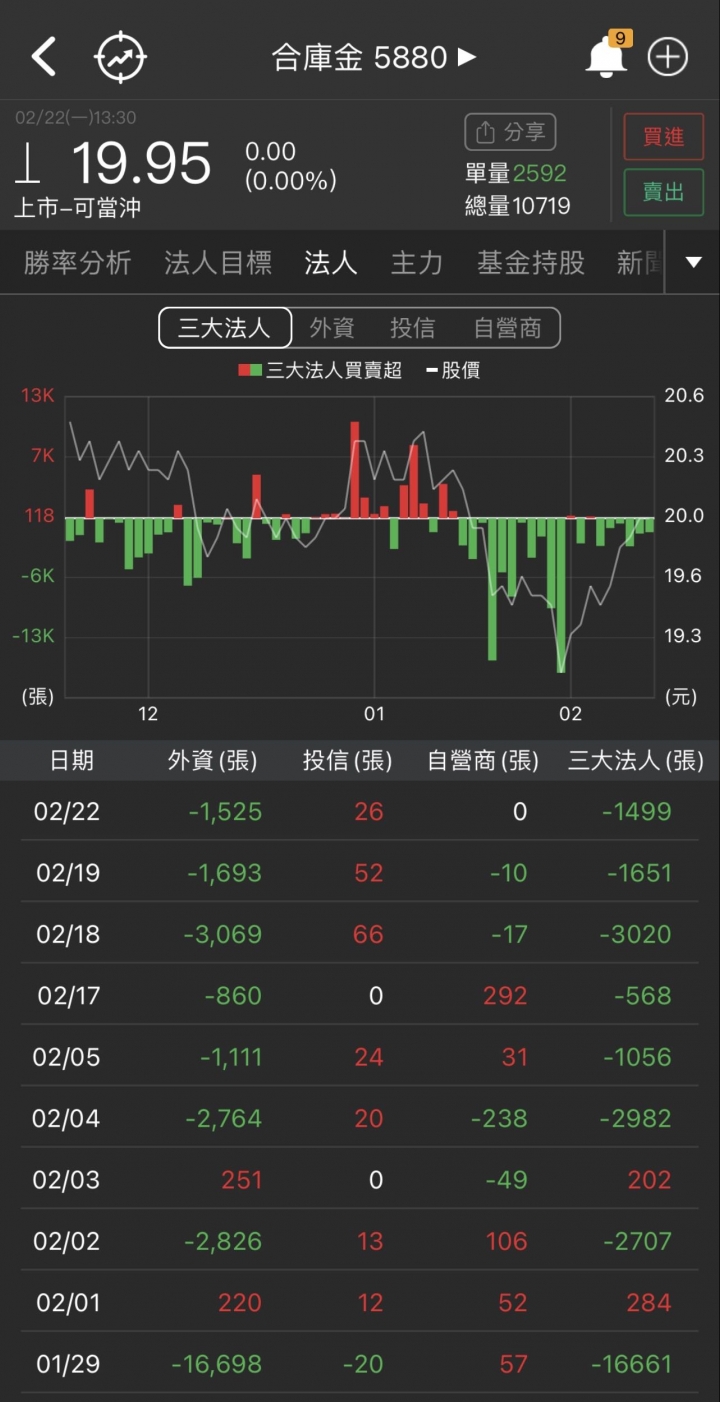Go back using the top-left arrow

[43, 57]
